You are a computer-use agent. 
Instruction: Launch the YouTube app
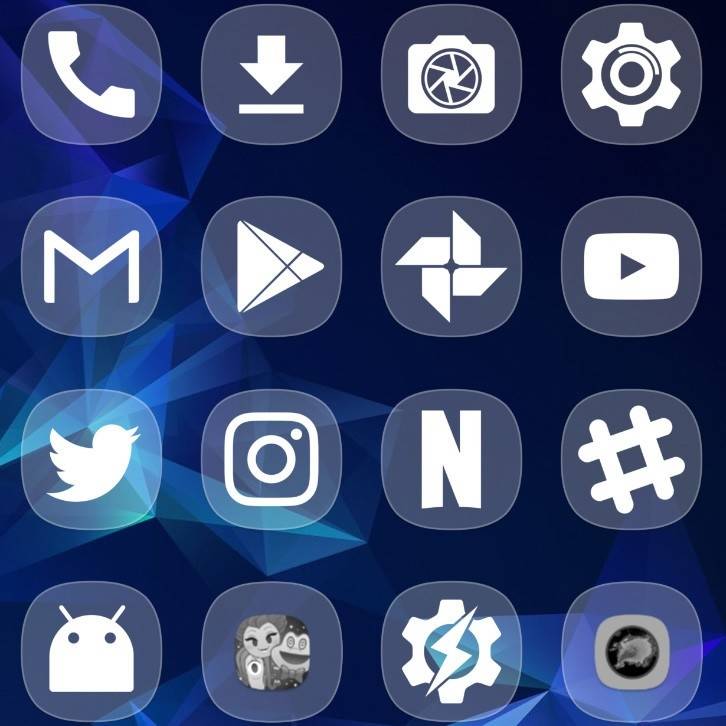[631, 265]
